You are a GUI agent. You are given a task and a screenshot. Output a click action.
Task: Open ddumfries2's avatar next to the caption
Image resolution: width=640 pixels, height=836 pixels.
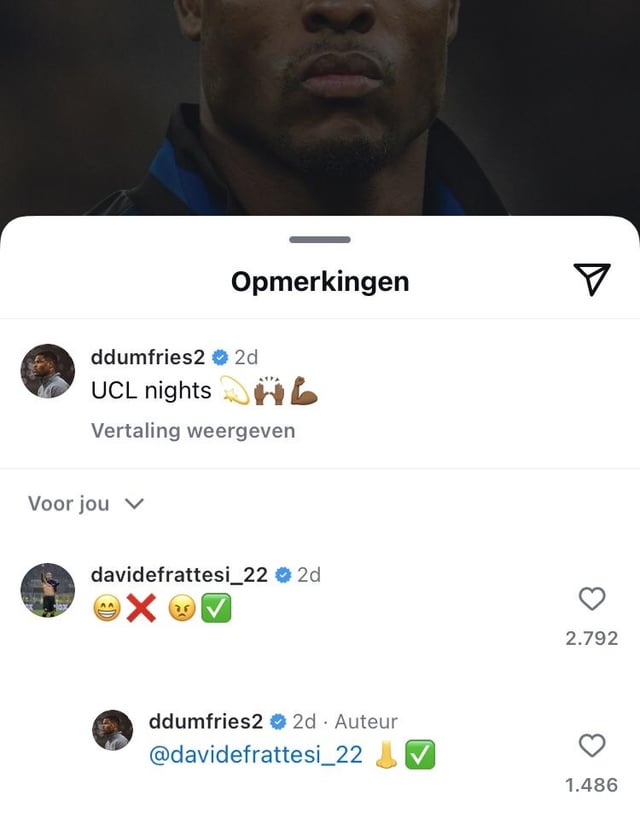[x=48, y=372]
